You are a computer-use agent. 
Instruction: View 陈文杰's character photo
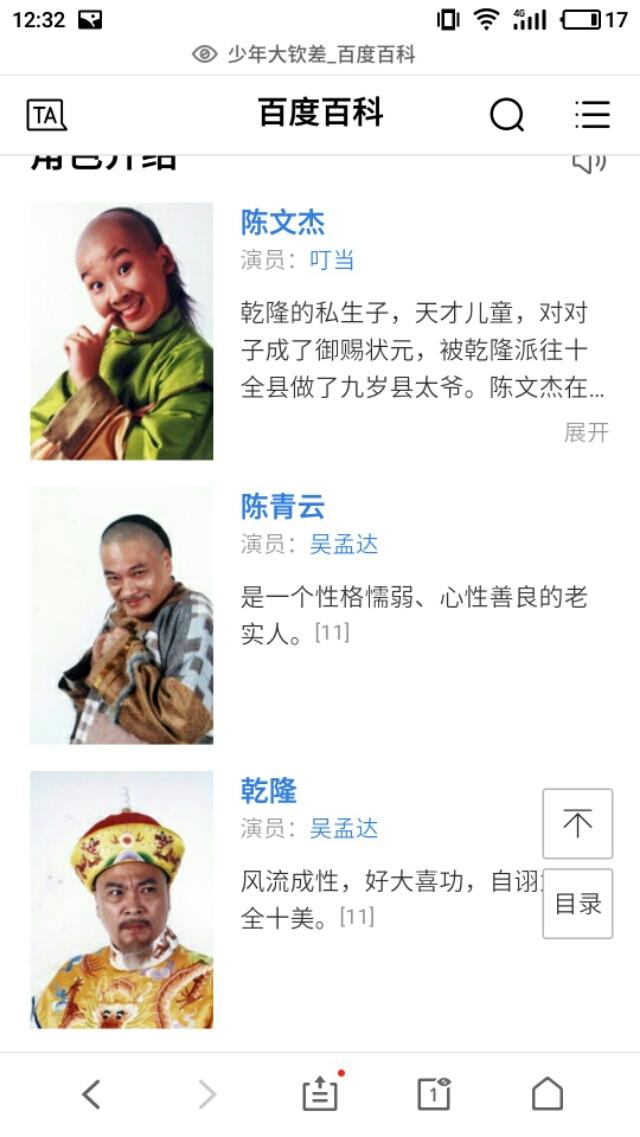pyautogui.click(x=121, y=331)
